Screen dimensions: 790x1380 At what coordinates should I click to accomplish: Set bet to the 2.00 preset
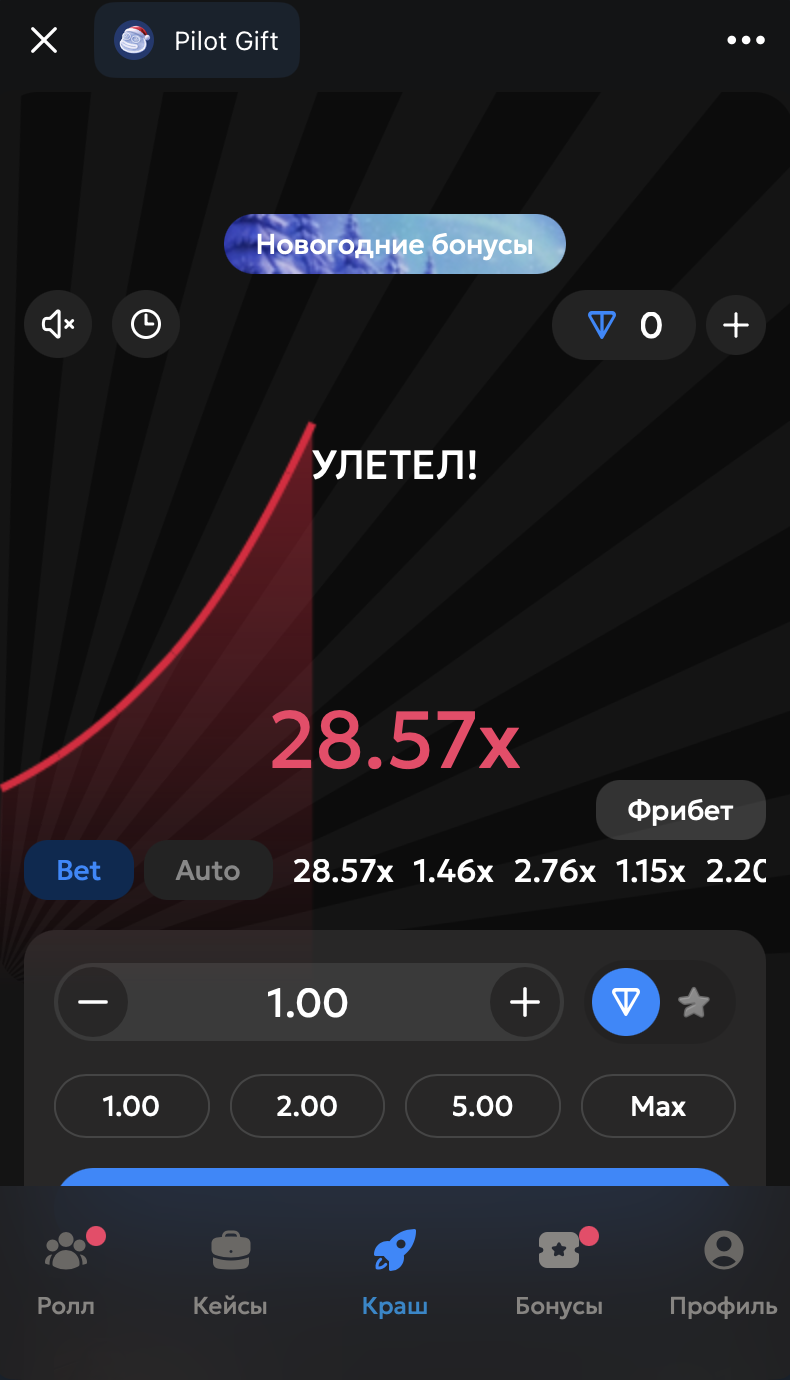(x=307, y=1106)
